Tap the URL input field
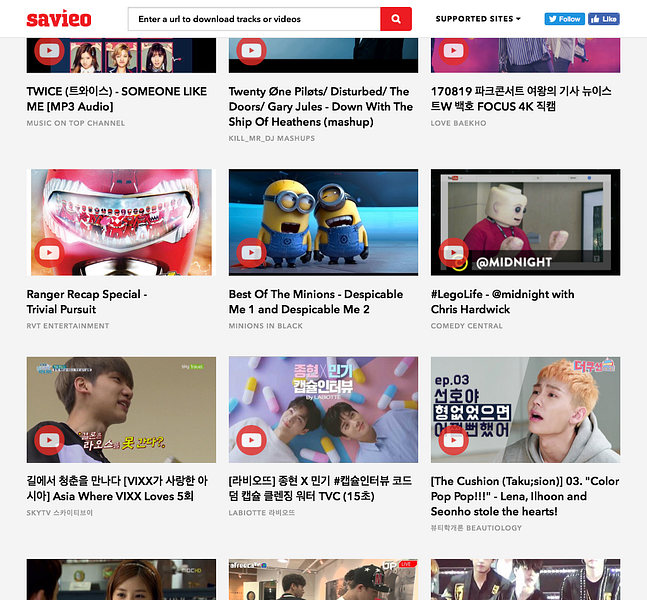Screen dimensions: 647x600 click(x=254, y=19)
